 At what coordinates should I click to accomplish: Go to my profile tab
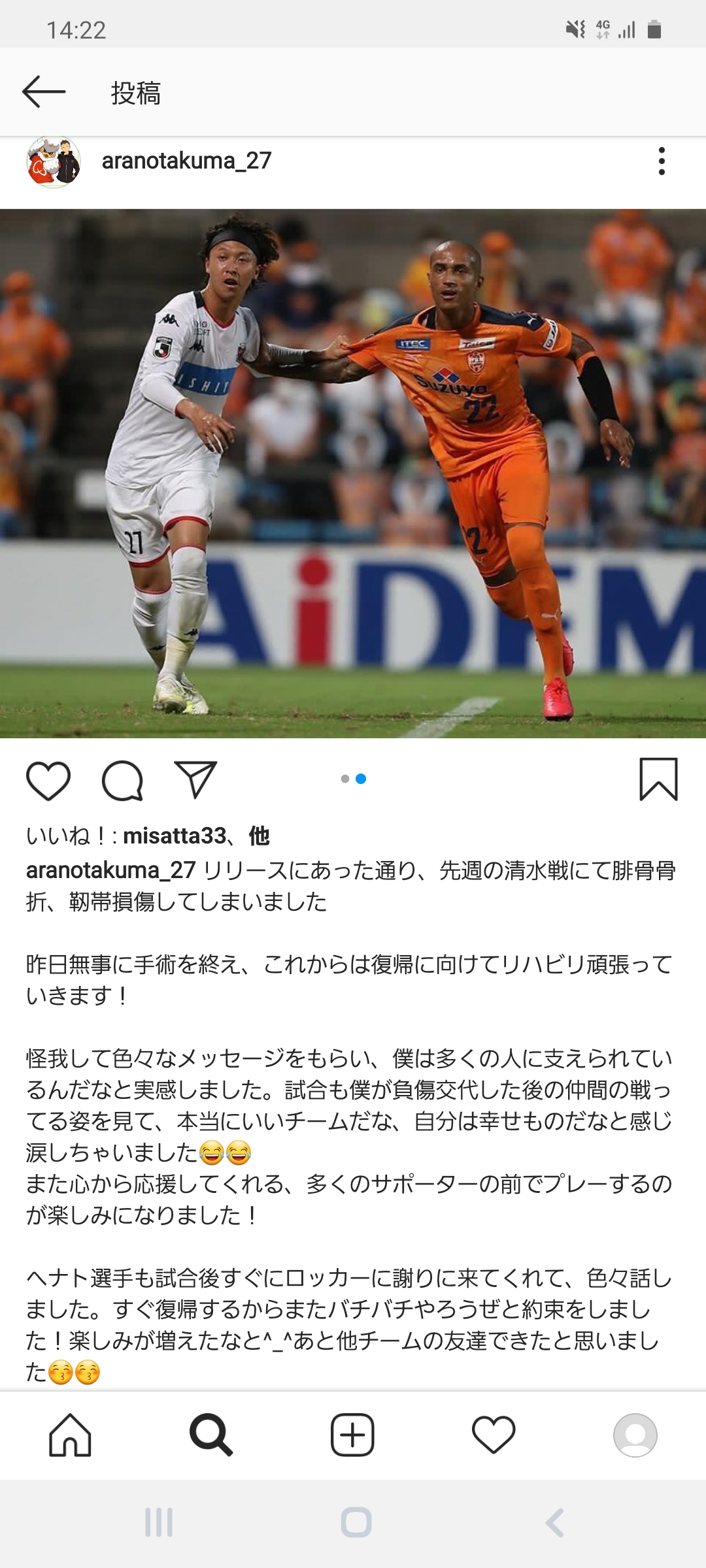pyautogui.click(x=635, y=1435)
